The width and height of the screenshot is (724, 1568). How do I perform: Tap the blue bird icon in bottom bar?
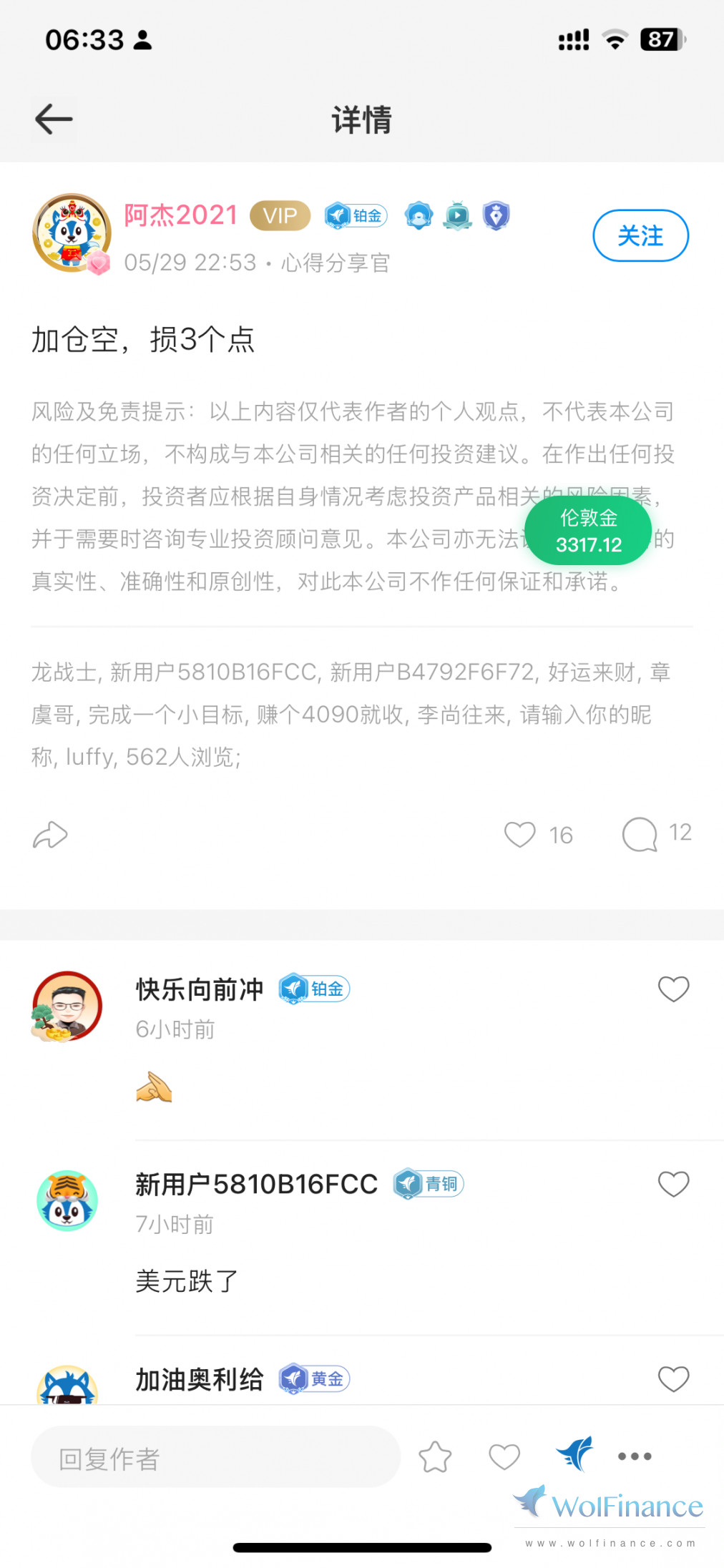click(574, 1454)
